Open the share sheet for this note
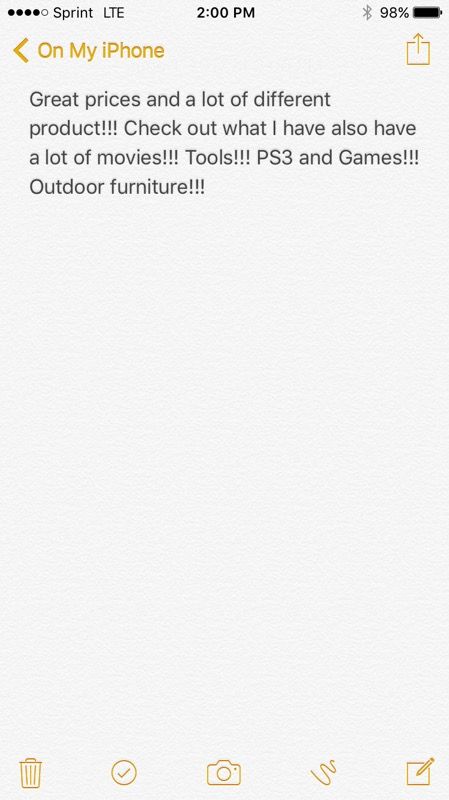Screen dimensions: 449x800 click(x=418, y=49)
